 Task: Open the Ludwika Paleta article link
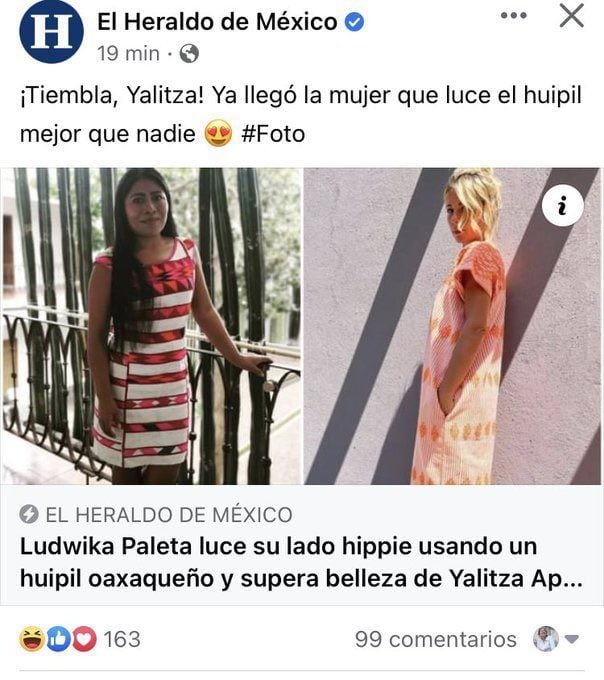point(297,562)
